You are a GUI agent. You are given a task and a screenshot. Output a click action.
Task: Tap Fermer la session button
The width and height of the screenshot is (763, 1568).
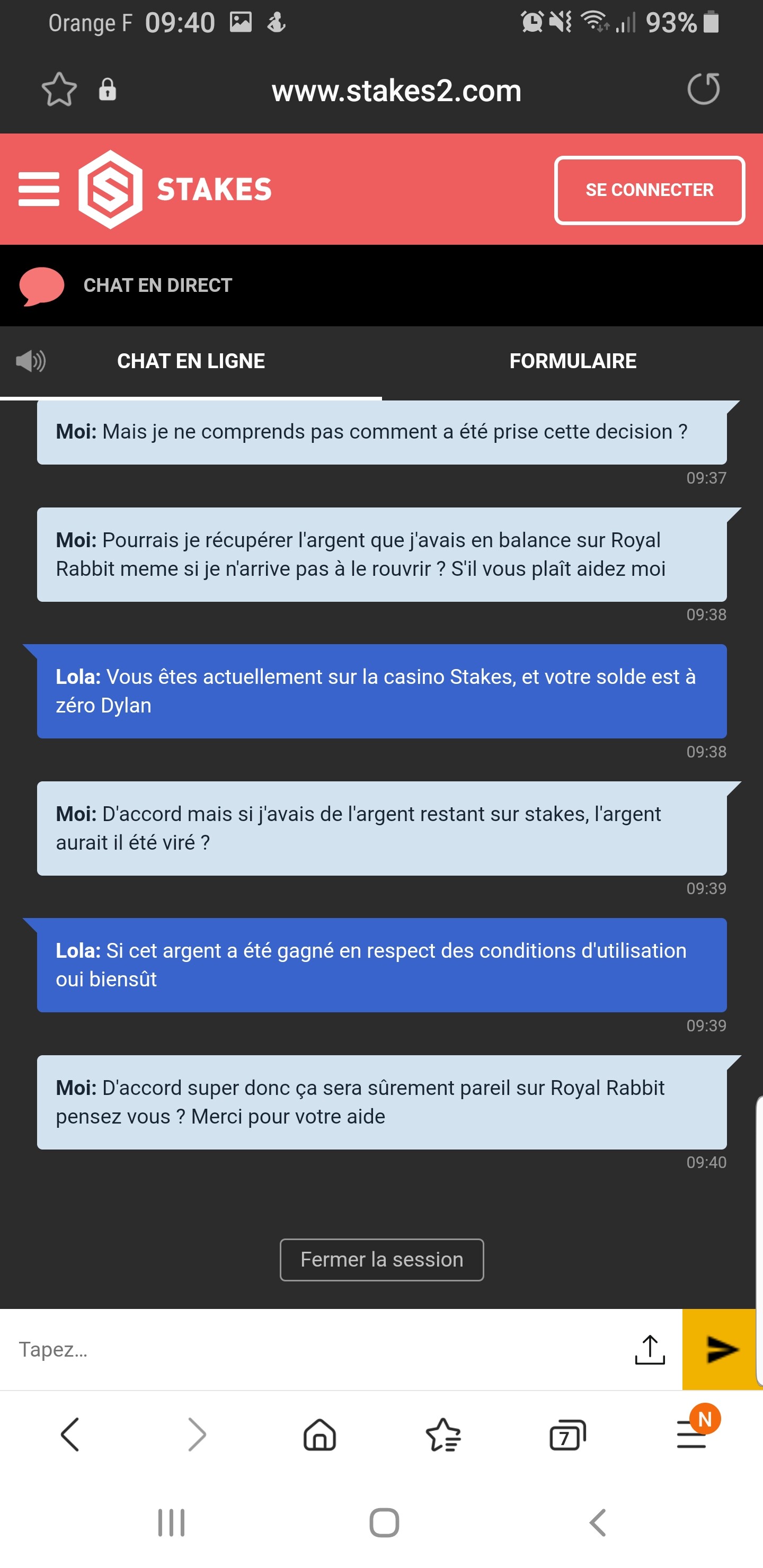pyautogui.click(x=382, y=1259)
